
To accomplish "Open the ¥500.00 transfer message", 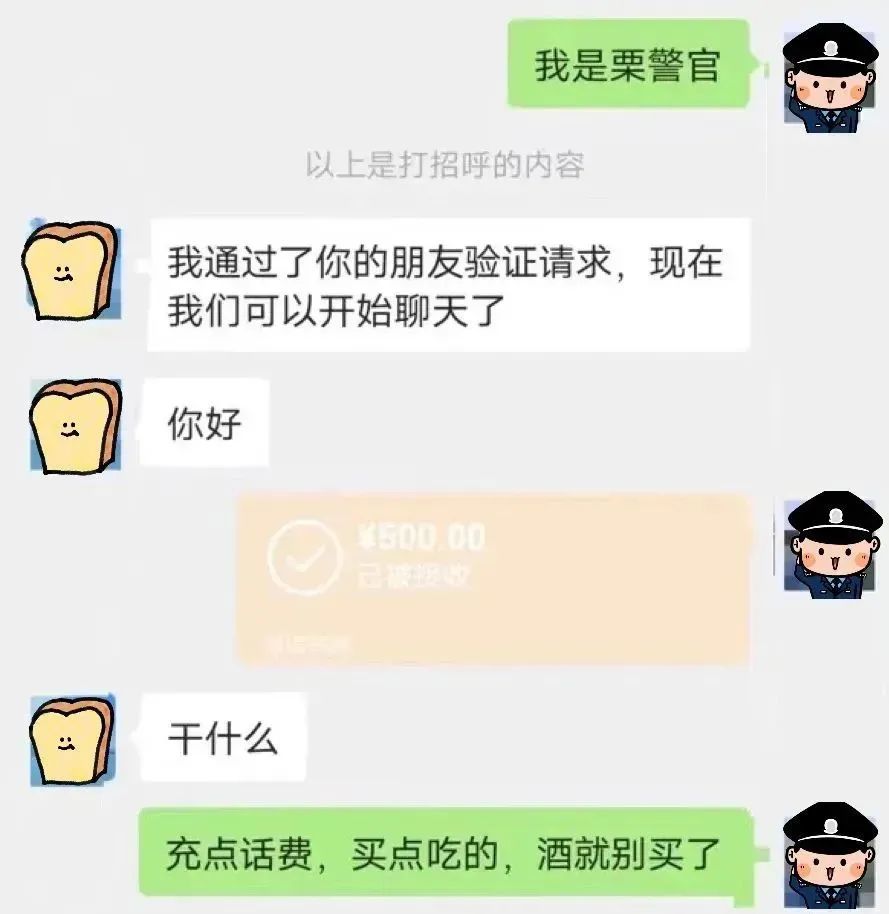I will 493,579.
